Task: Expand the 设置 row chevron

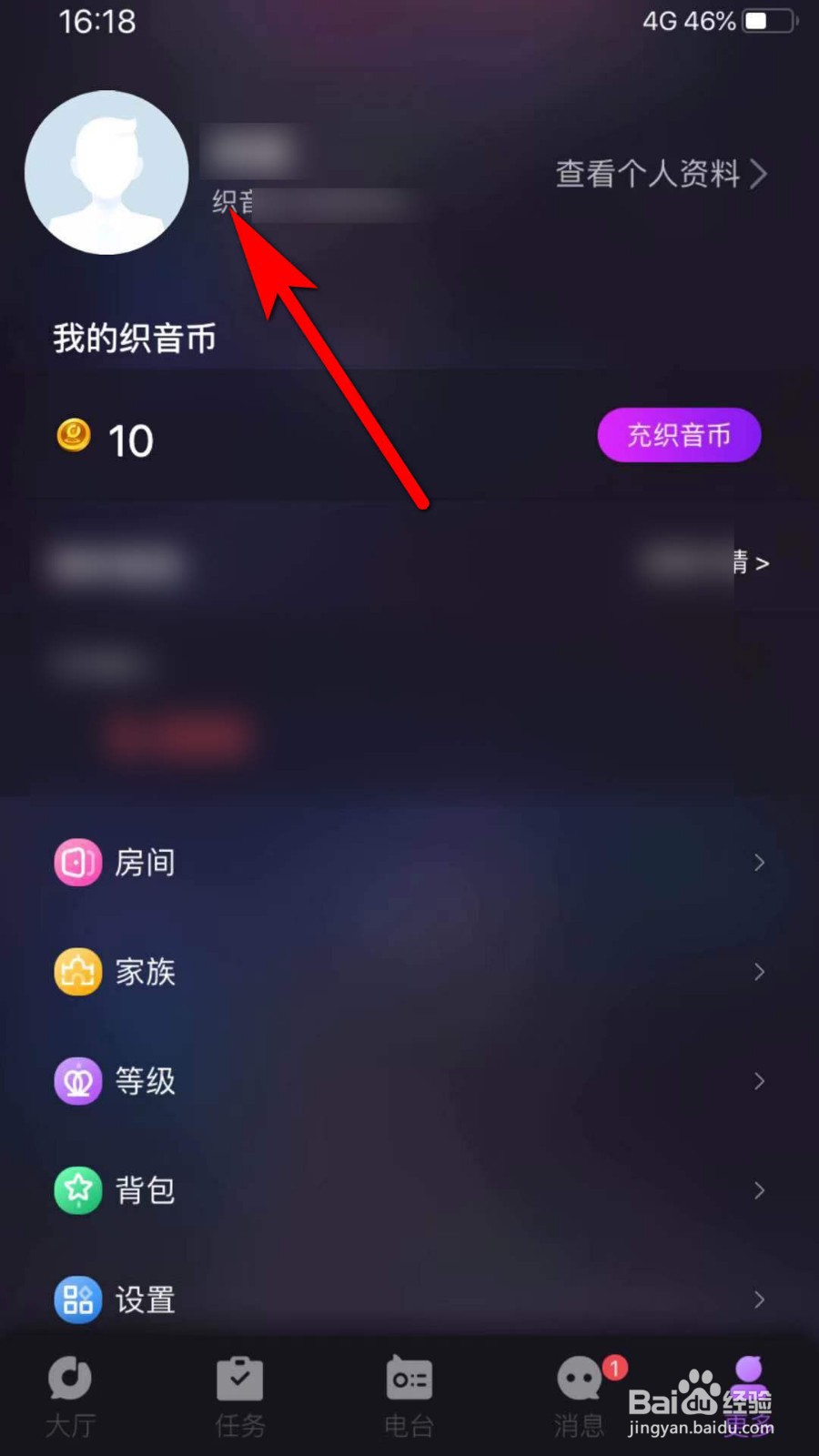Action: (760, 1299)
